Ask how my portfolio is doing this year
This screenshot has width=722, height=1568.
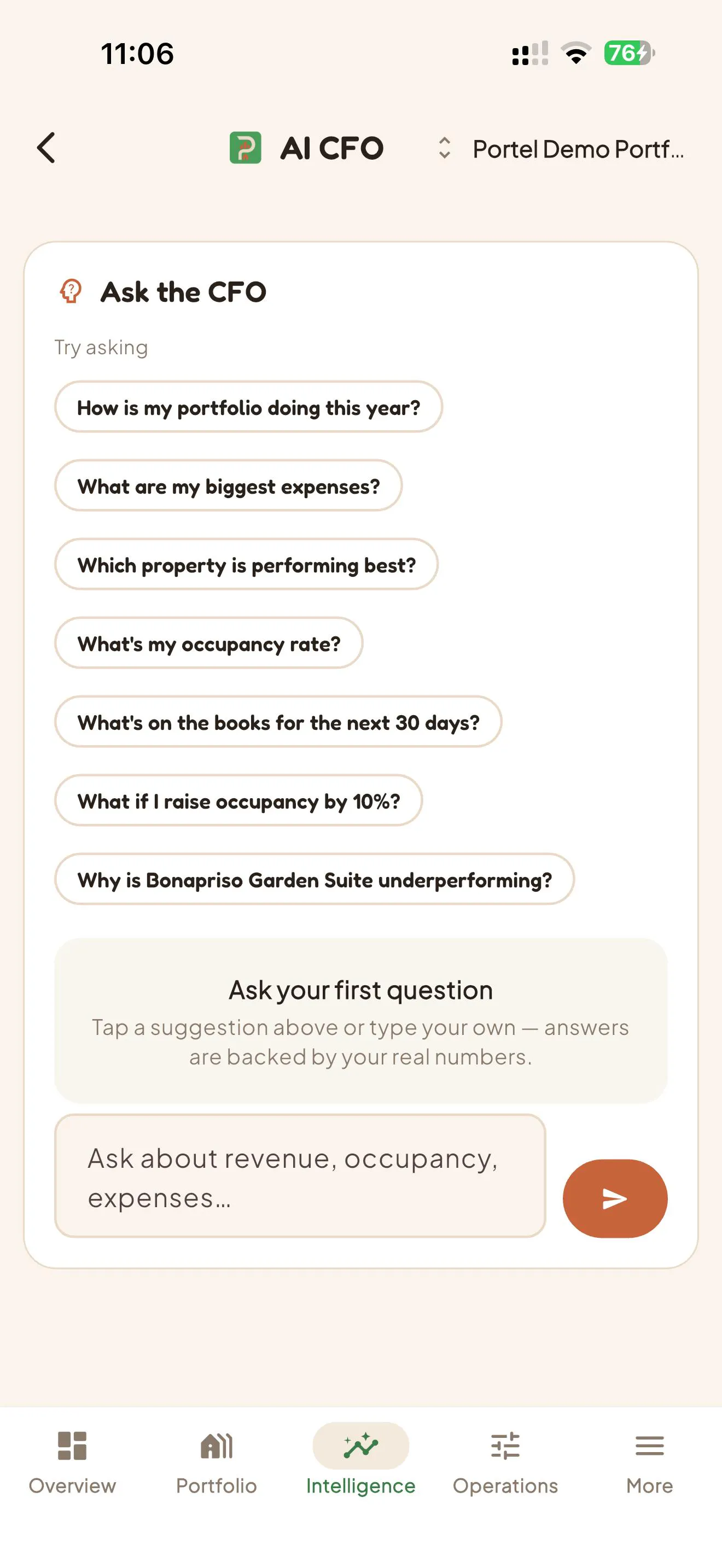pos(248,407)
